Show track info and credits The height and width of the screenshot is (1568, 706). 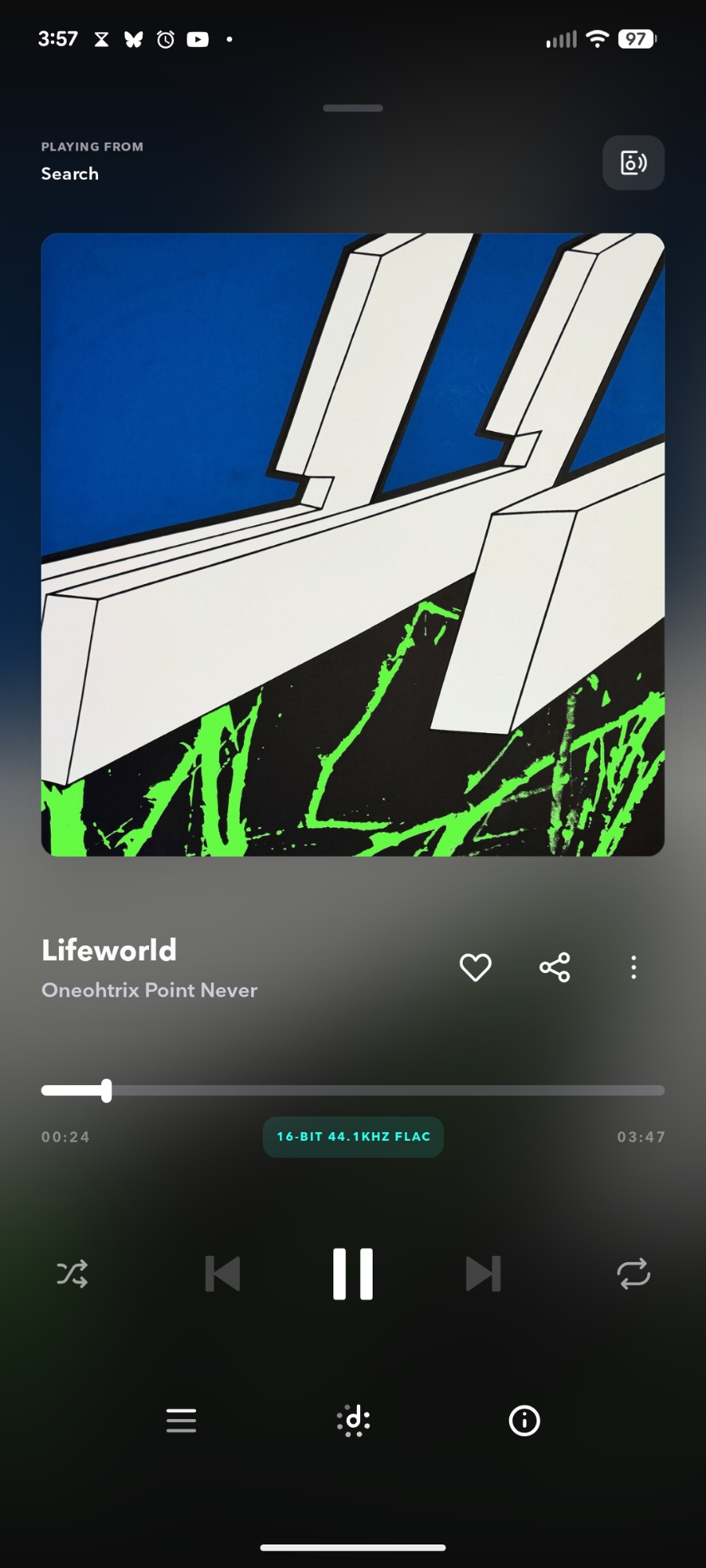click(x=524, y=1421)
